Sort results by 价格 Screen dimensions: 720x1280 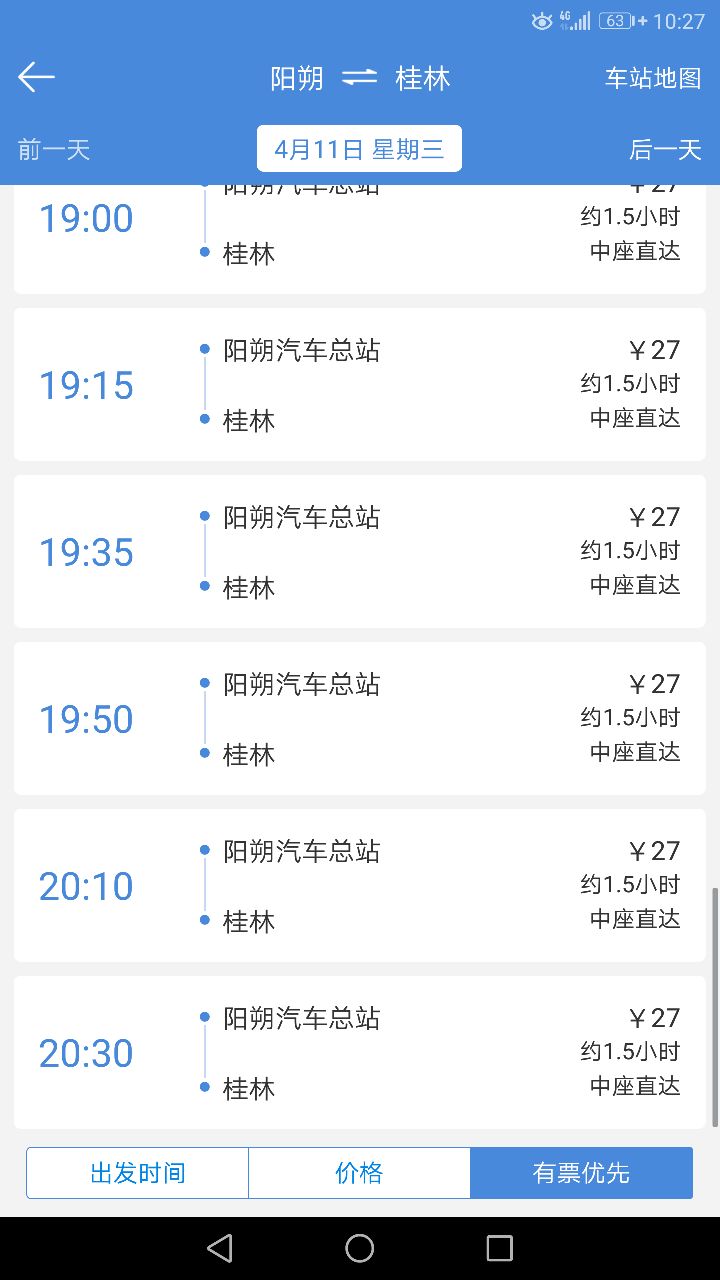click(359, 1173)
